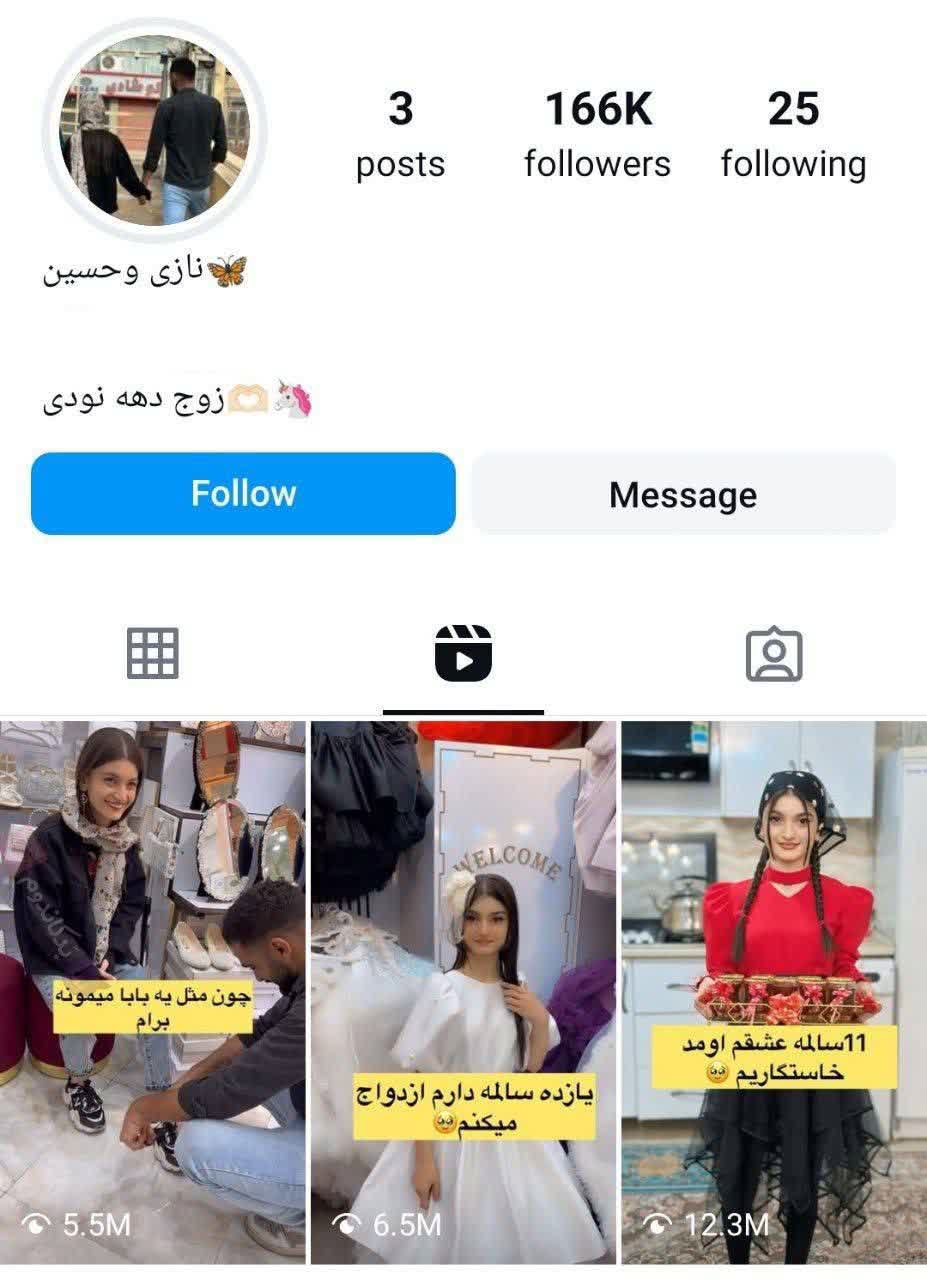Tap the Message button
The height and width of the screenshot is (1280, 927).
pos(683,494)
